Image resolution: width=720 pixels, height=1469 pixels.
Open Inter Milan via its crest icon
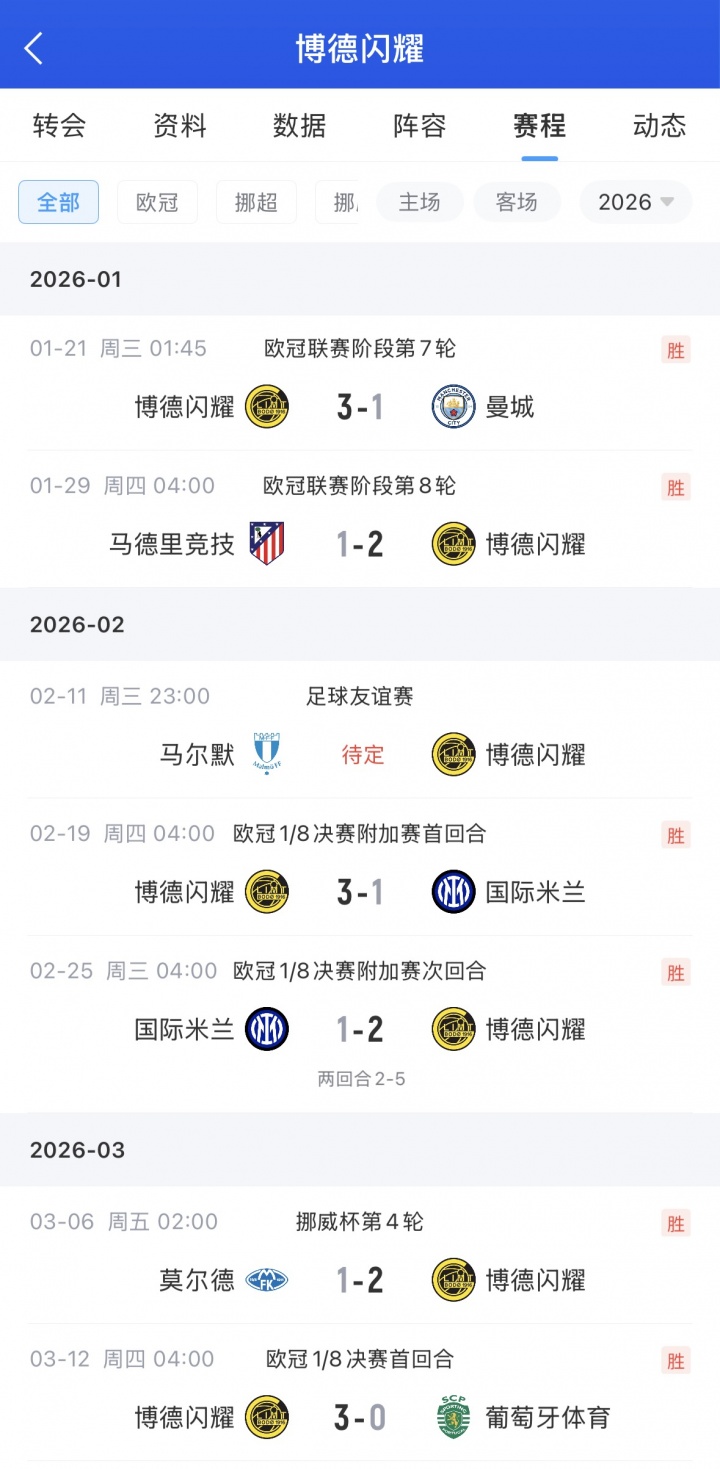point(452,890)
